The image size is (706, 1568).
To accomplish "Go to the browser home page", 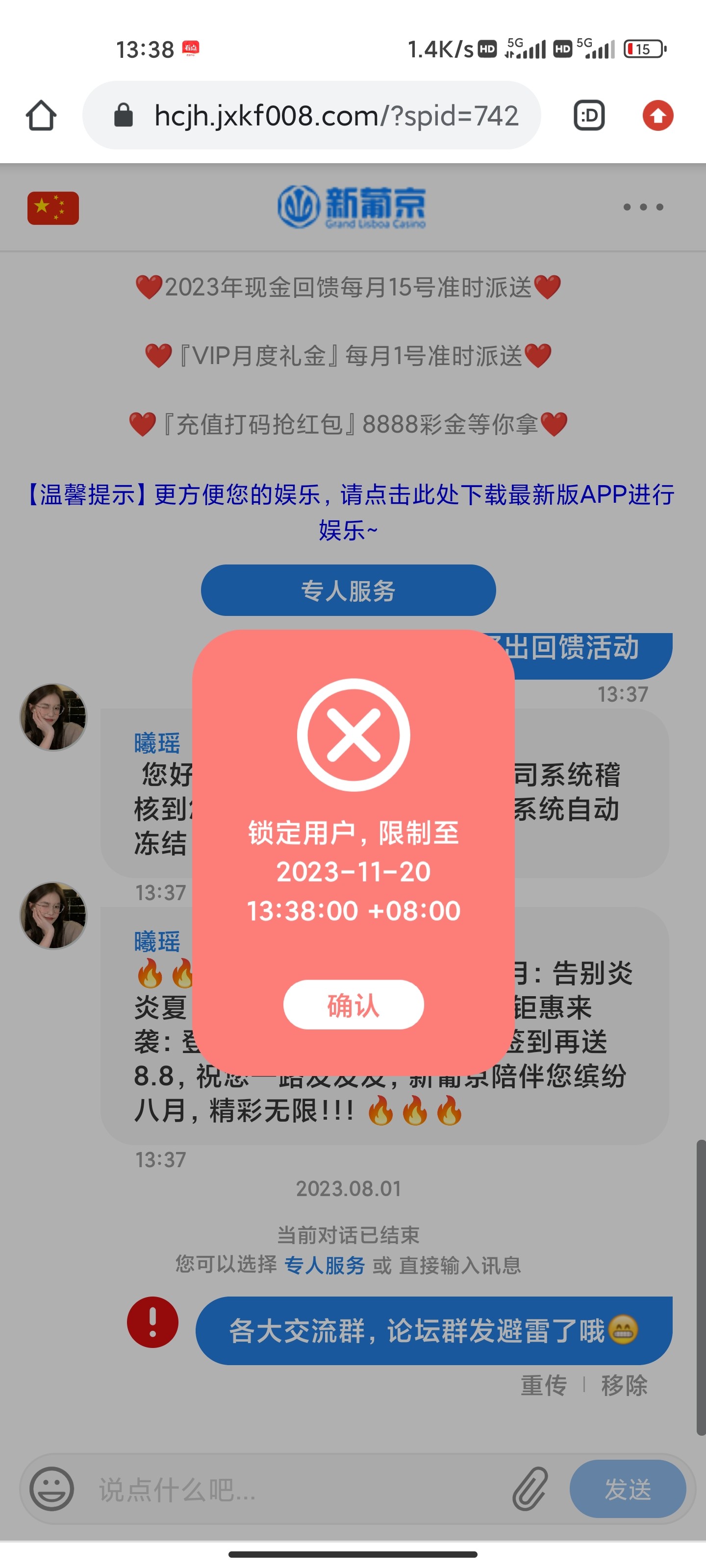I will [x=41, y=116].
